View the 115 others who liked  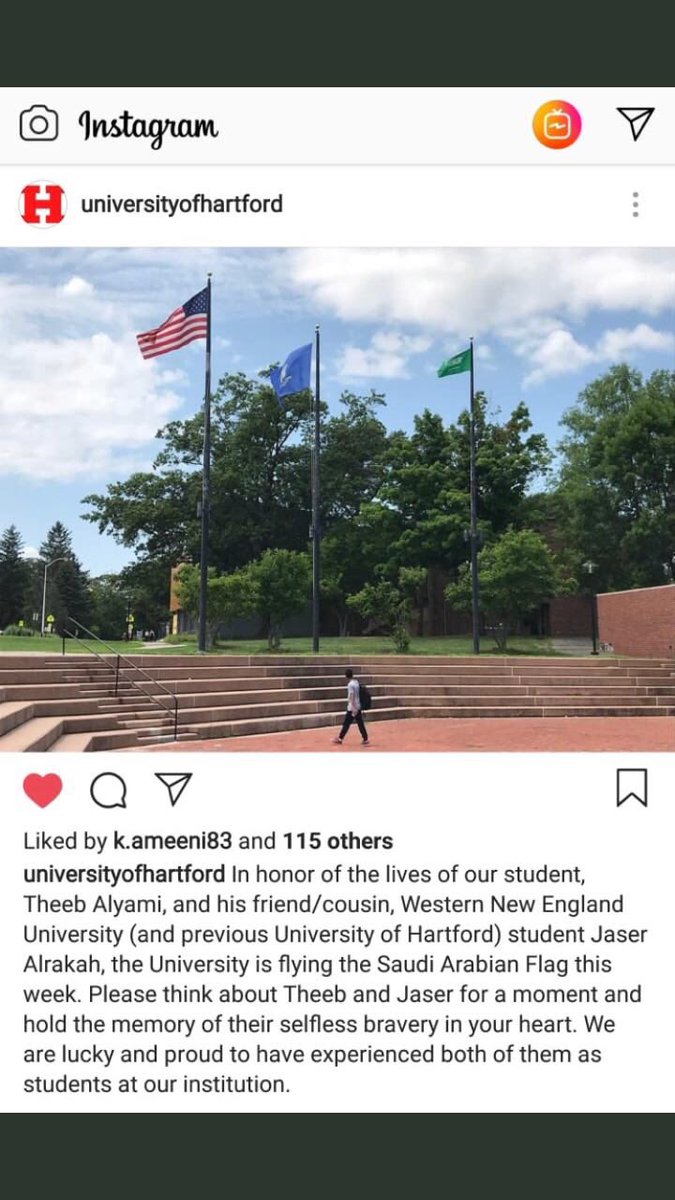(338, 842)
